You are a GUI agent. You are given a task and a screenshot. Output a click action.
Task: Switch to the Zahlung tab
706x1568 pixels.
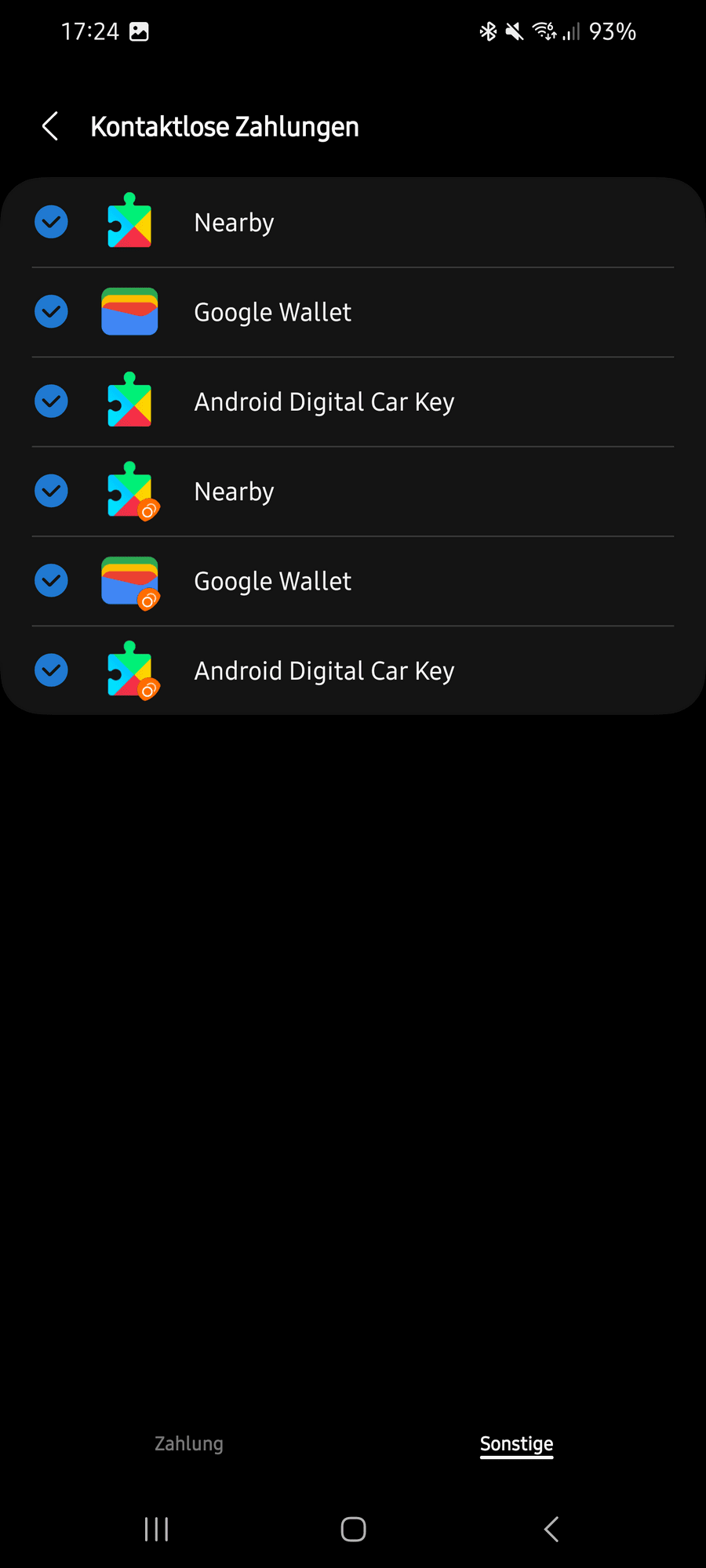188,1443
